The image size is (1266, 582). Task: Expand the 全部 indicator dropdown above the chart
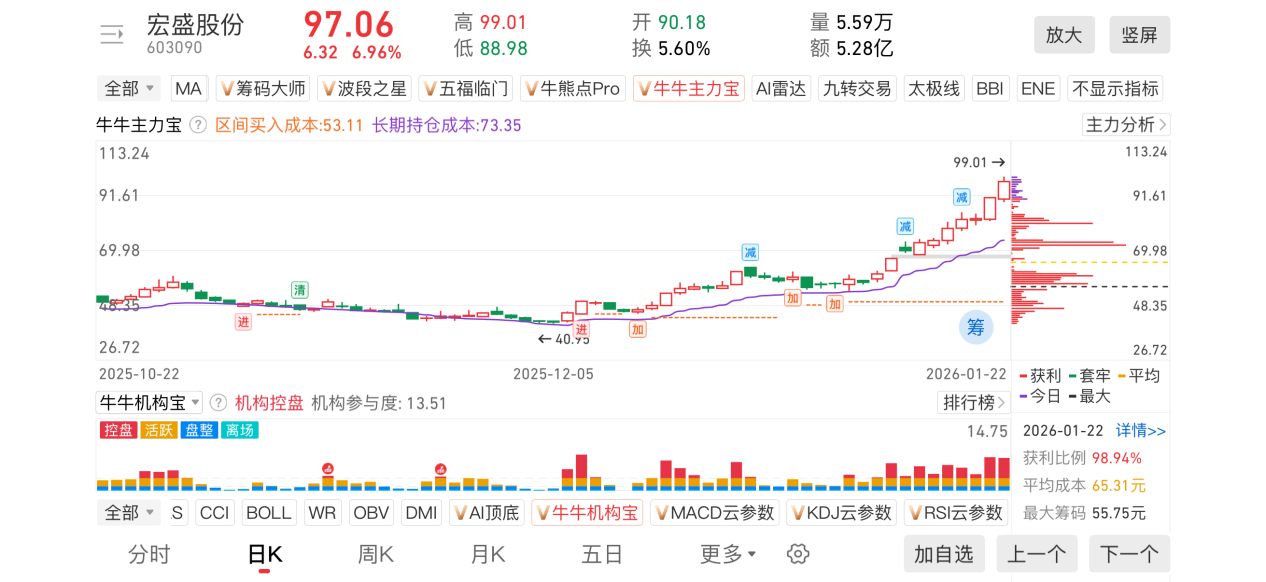pyautogui.click(x=129, y=89)
